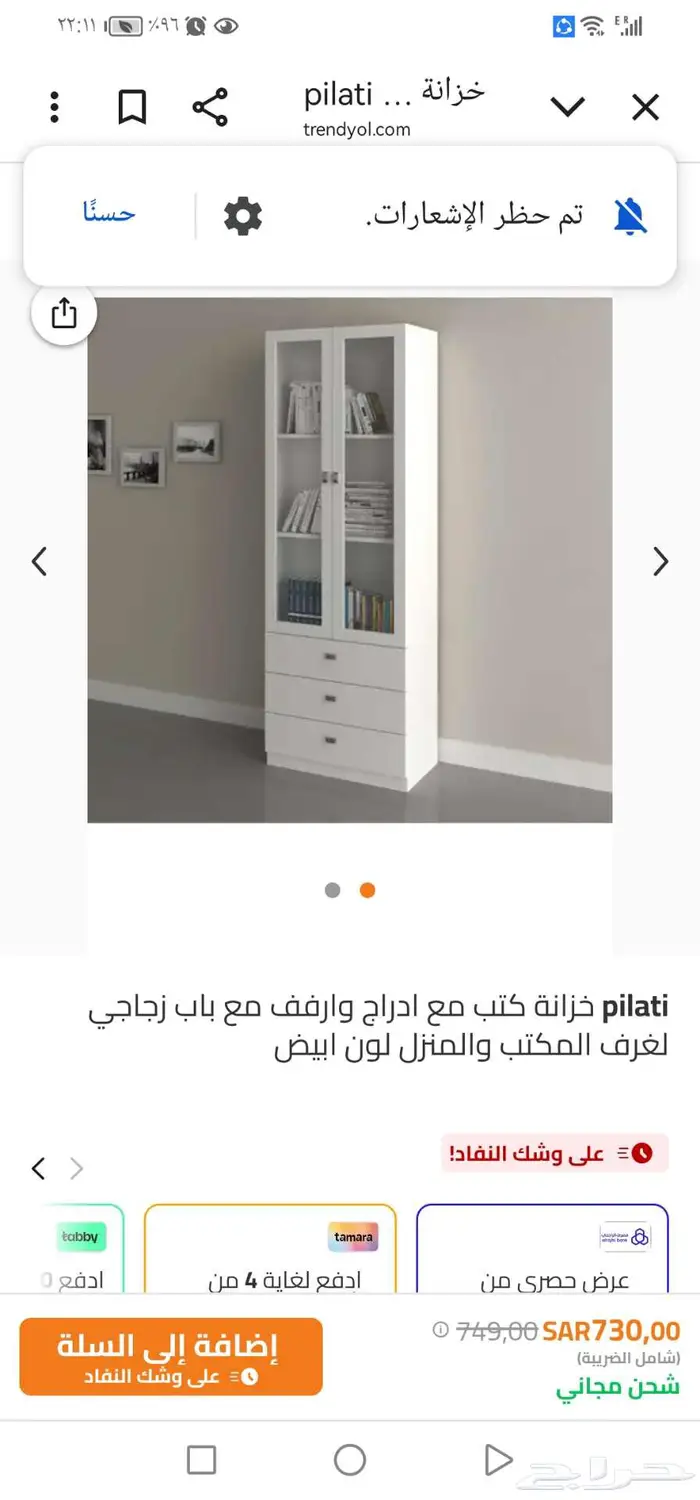Open the exclusive bank offer card

[x=542, y=1248]
